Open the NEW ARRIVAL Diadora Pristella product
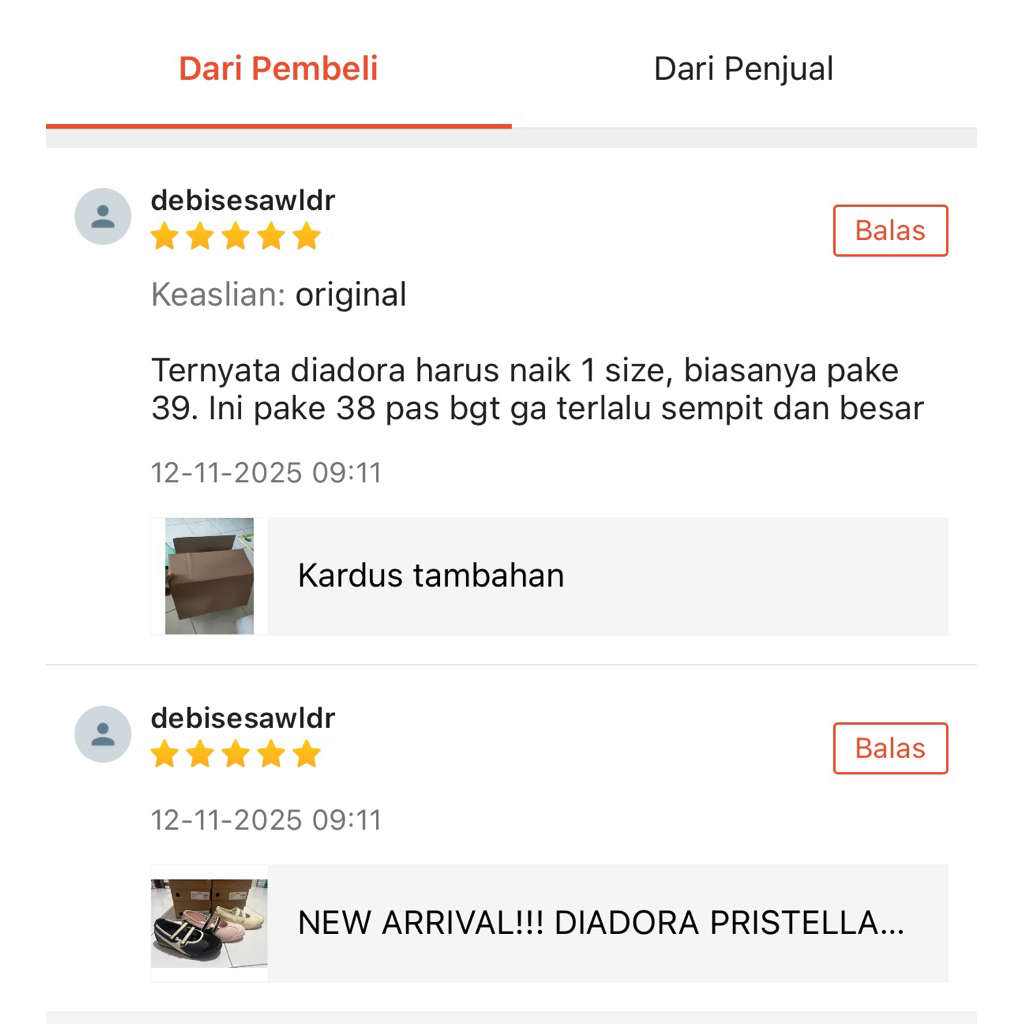Screen dimensions: 1024x1024 (548, 923)
